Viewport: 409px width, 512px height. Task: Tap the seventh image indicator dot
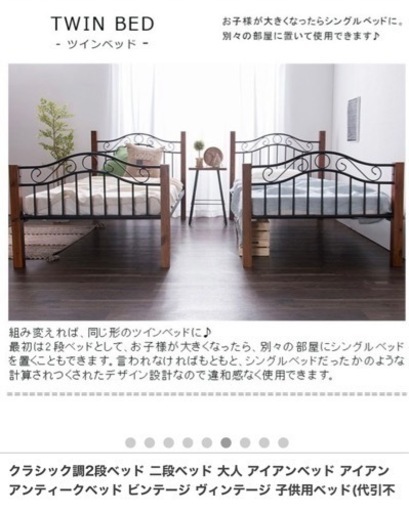point(245,443)
